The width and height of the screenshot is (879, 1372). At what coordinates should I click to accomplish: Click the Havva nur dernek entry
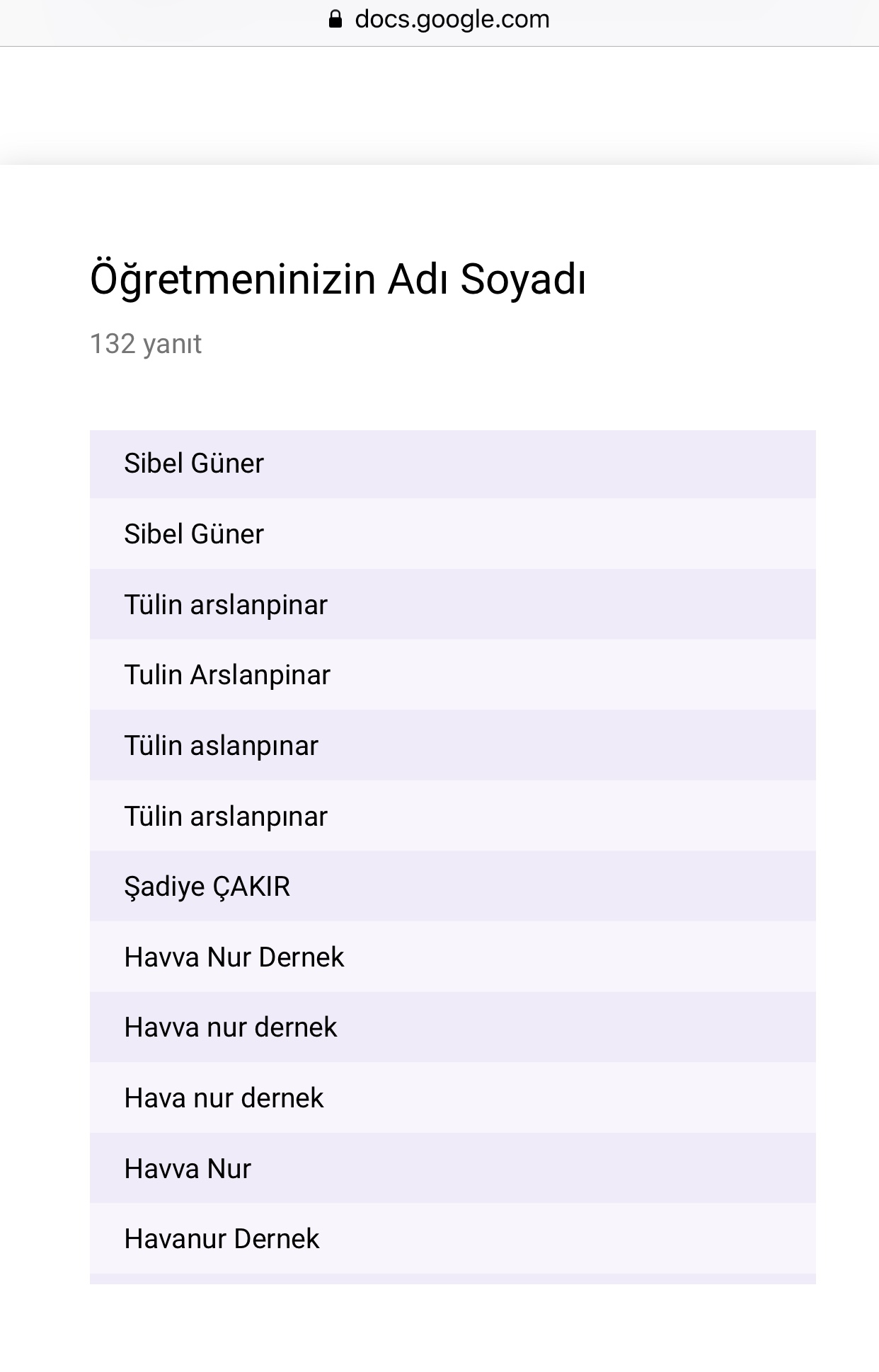pyautogui.click(x=453, y=1027)
